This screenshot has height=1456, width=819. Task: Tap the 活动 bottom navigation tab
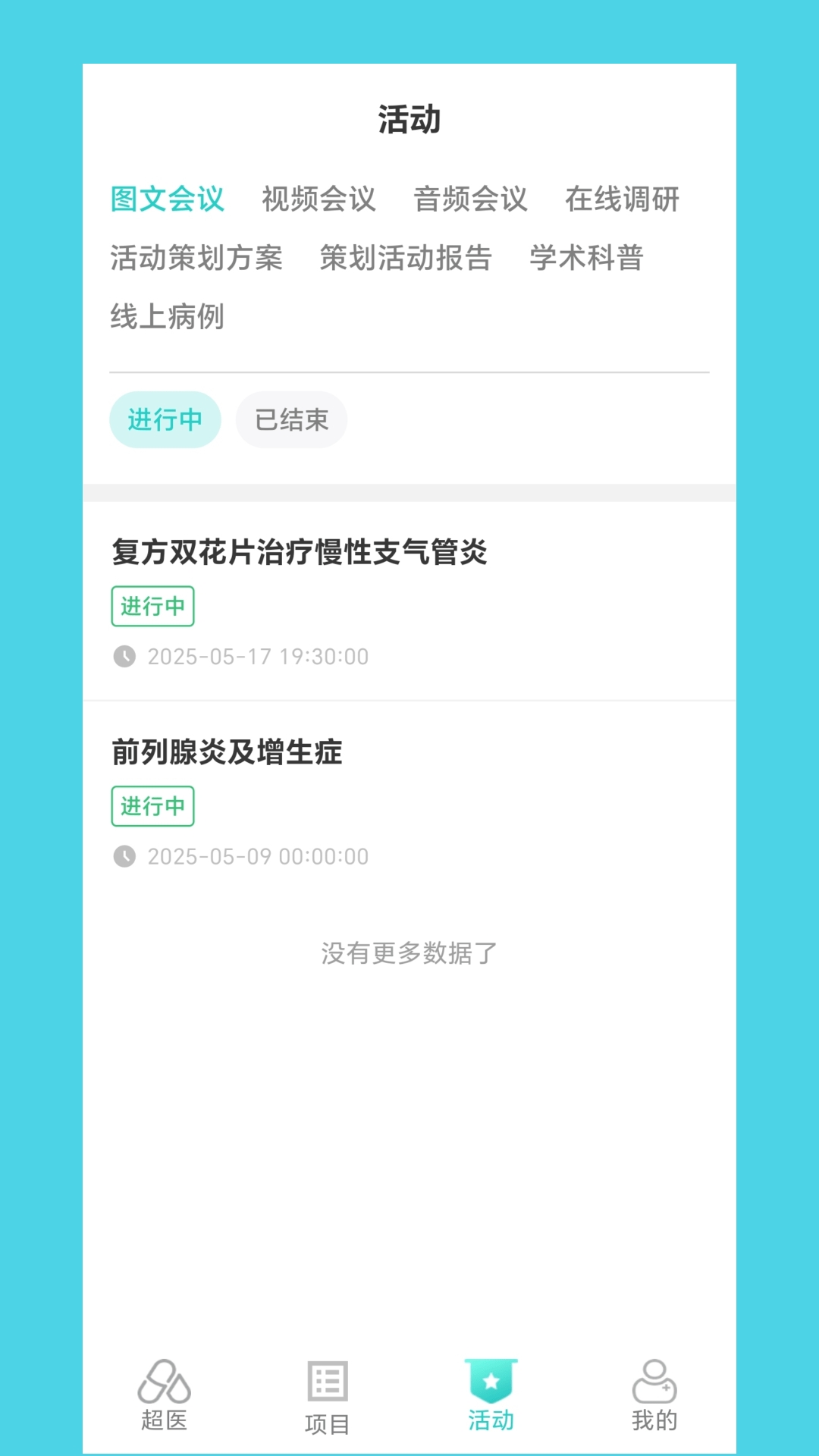491,1395
